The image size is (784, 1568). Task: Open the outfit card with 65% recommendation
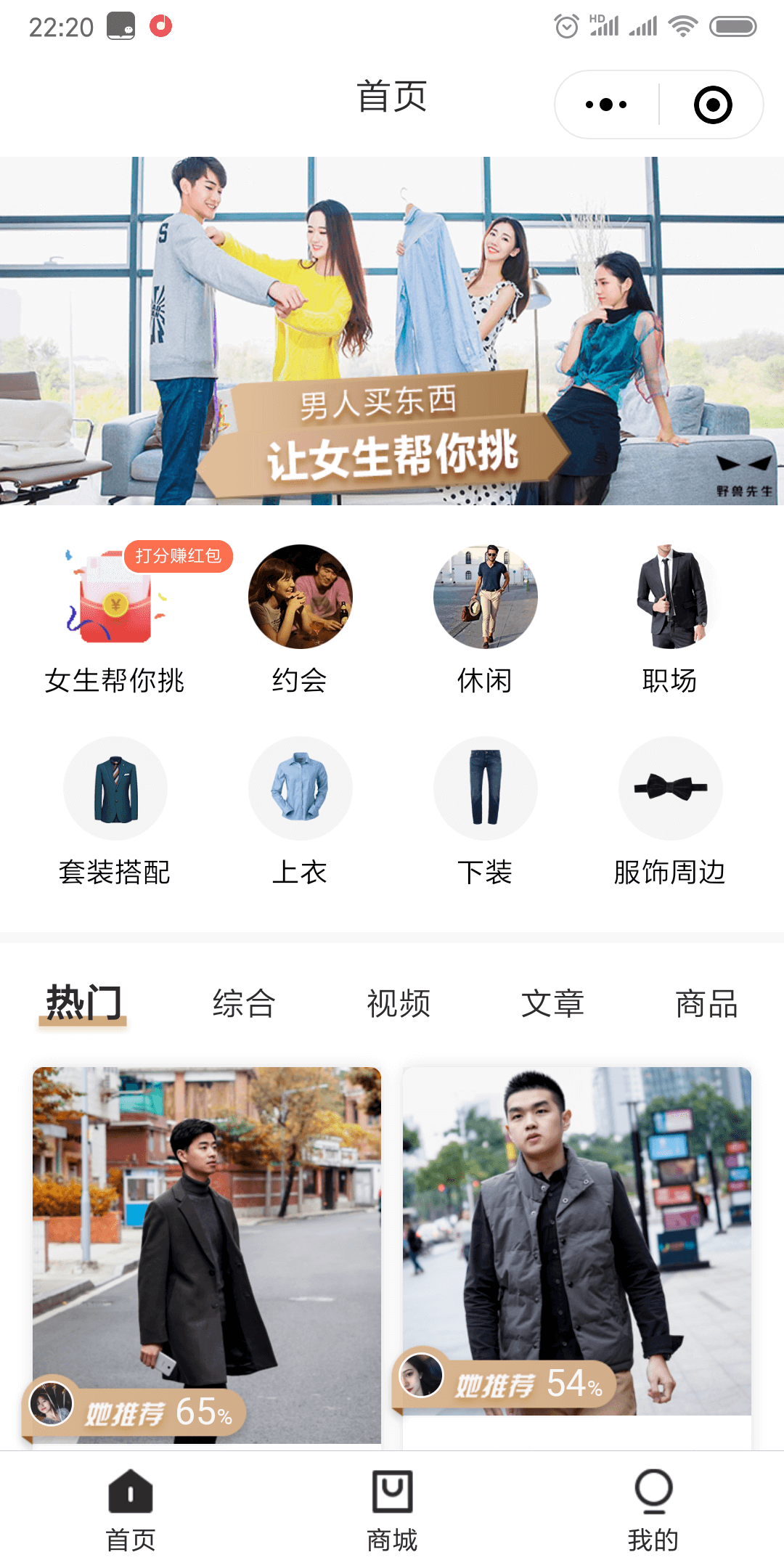coord(207,1256)
